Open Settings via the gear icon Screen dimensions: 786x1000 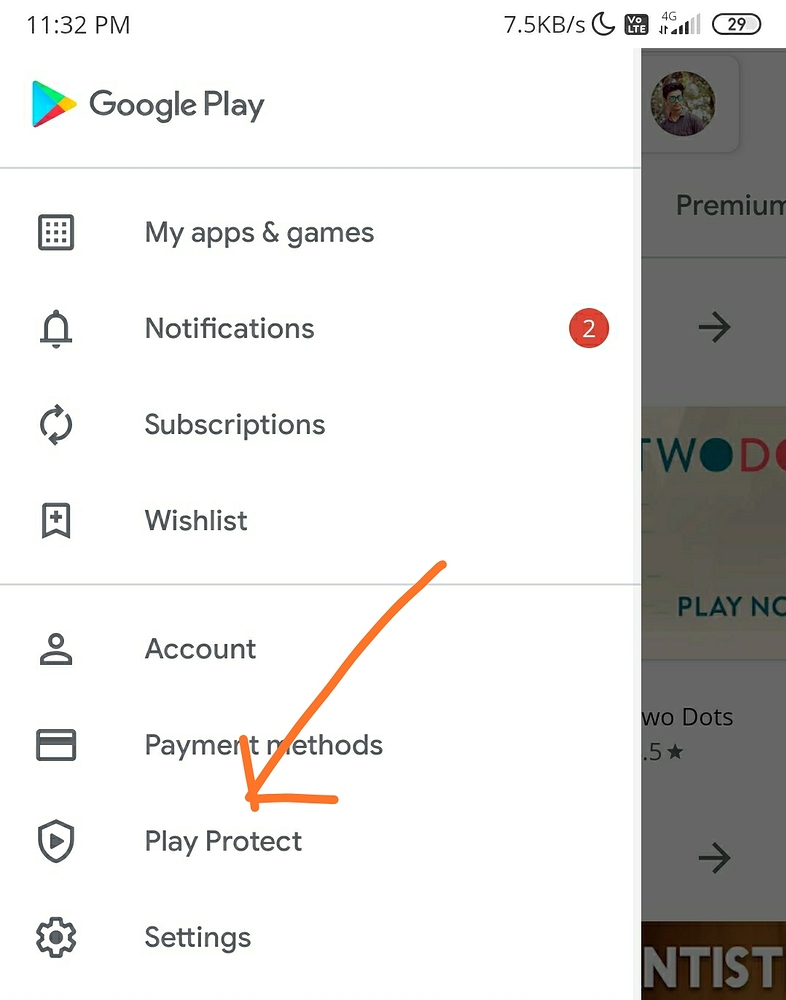coord(56,937)
